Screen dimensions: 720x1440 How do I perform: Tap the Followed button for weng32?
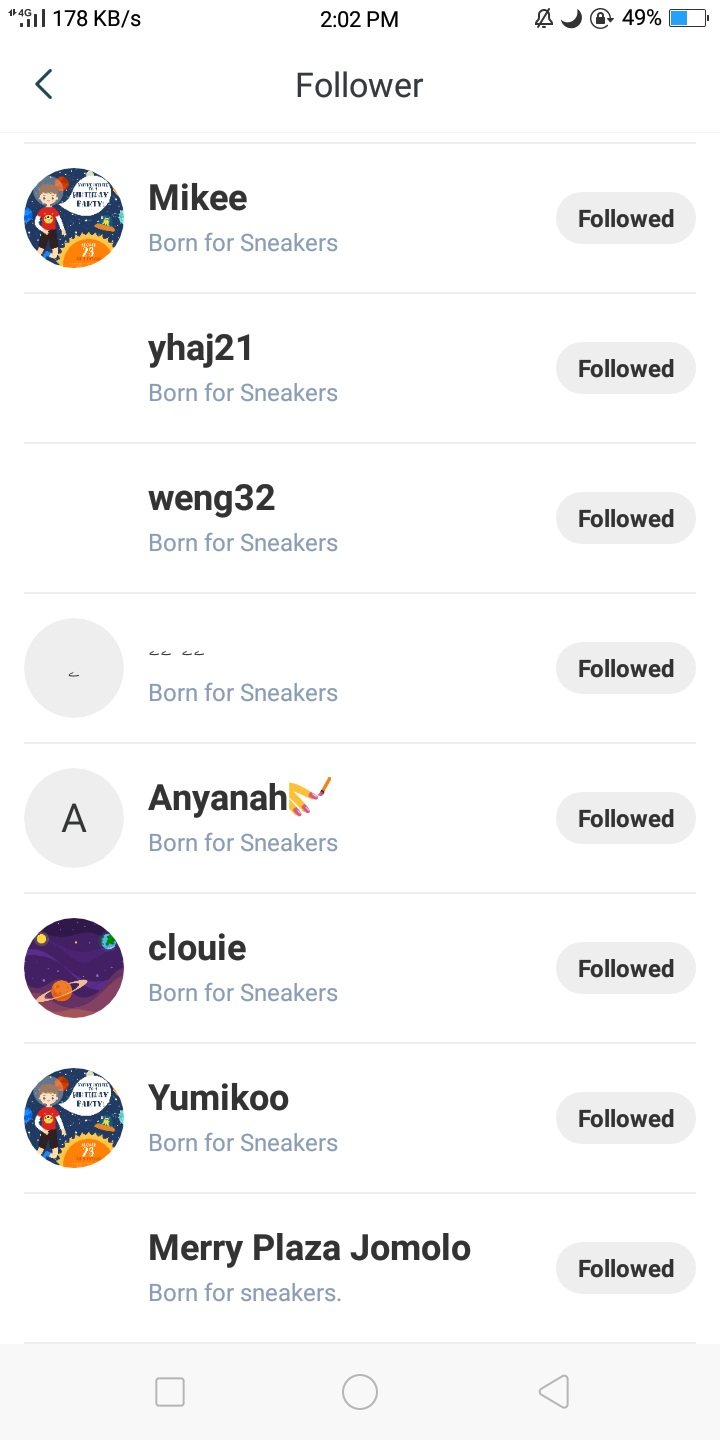pos(625,518)
